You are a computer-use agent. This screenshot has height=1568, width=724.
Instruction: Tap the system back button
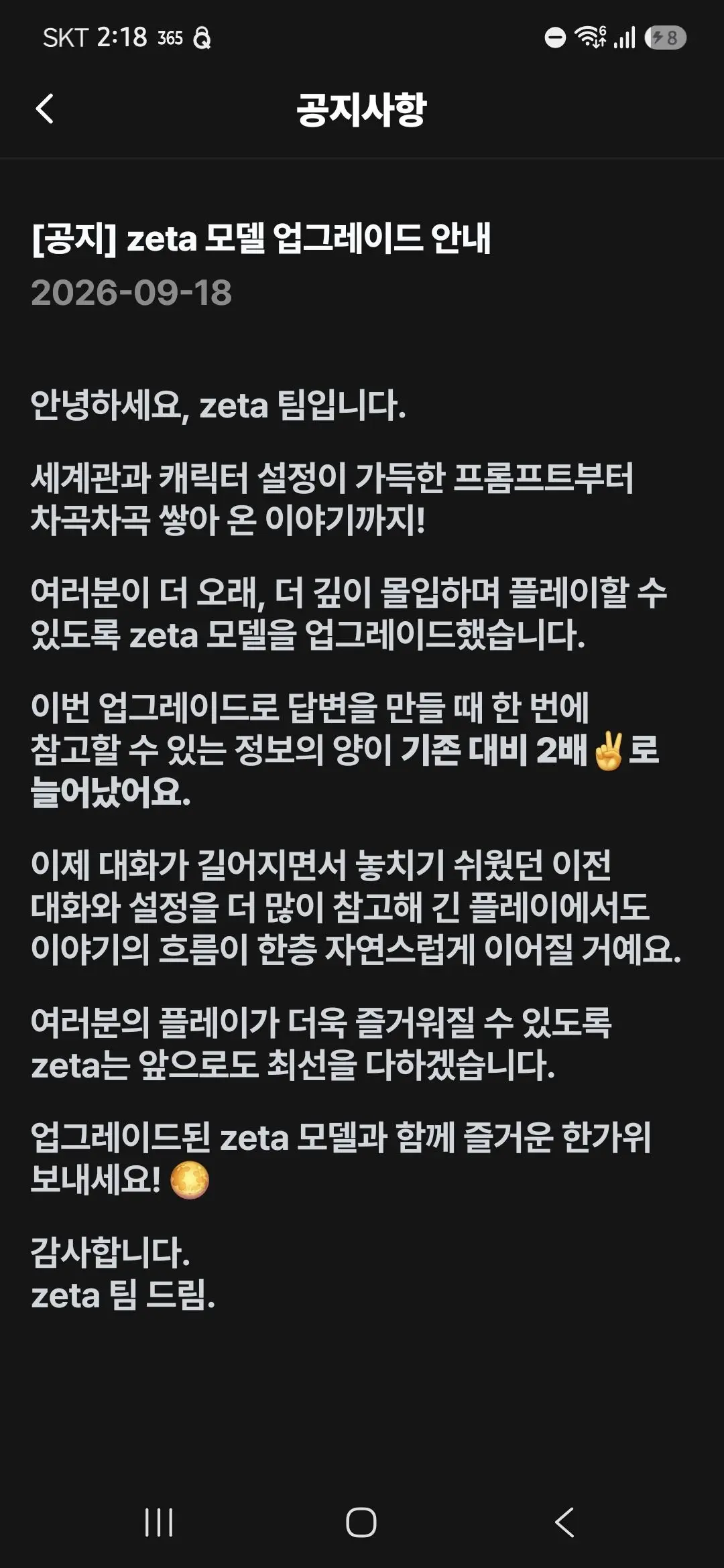point(564,1522)
